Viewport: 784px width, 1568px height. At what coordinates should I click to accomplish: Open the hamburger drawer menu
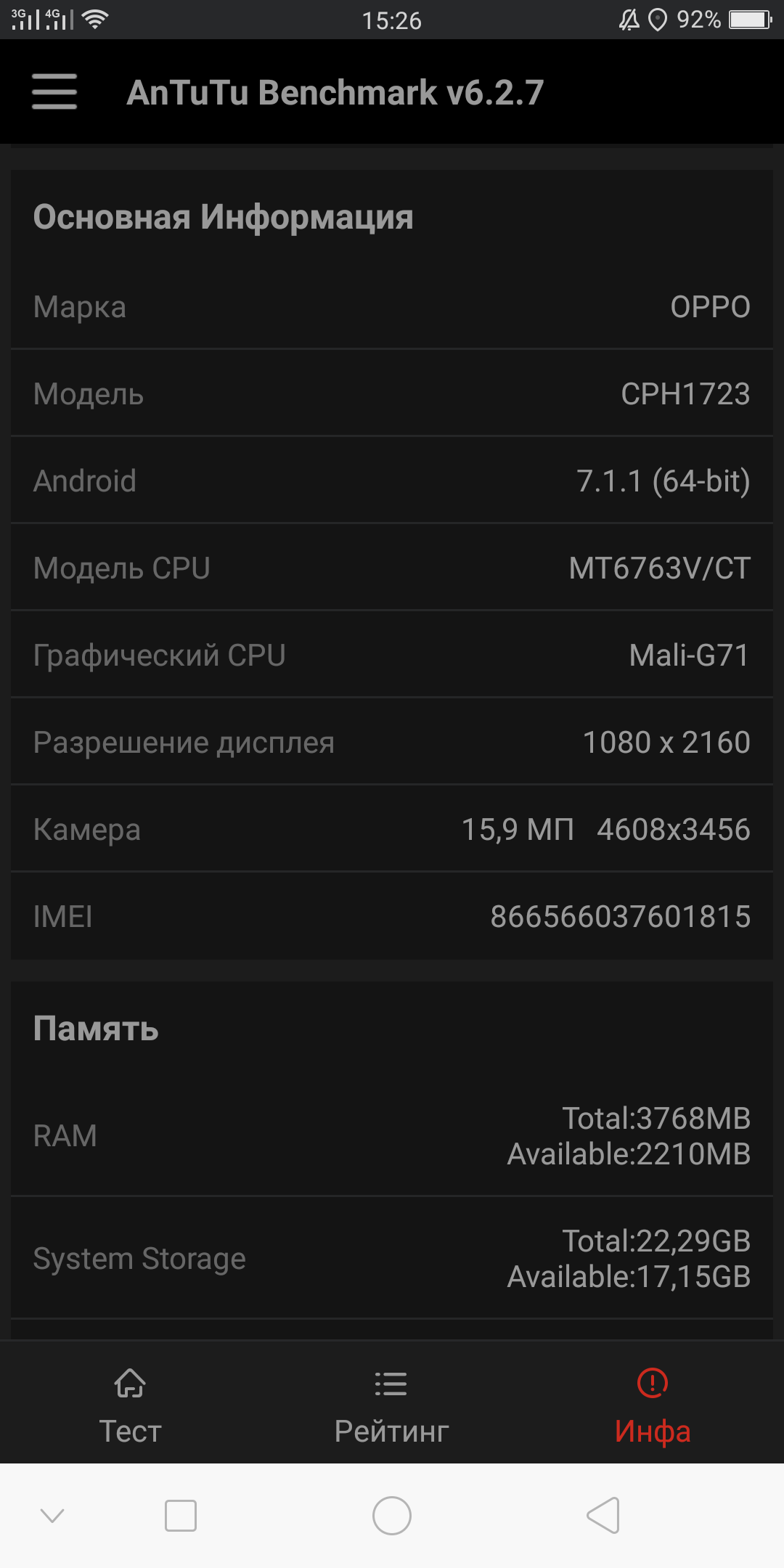tap(54, 91)
